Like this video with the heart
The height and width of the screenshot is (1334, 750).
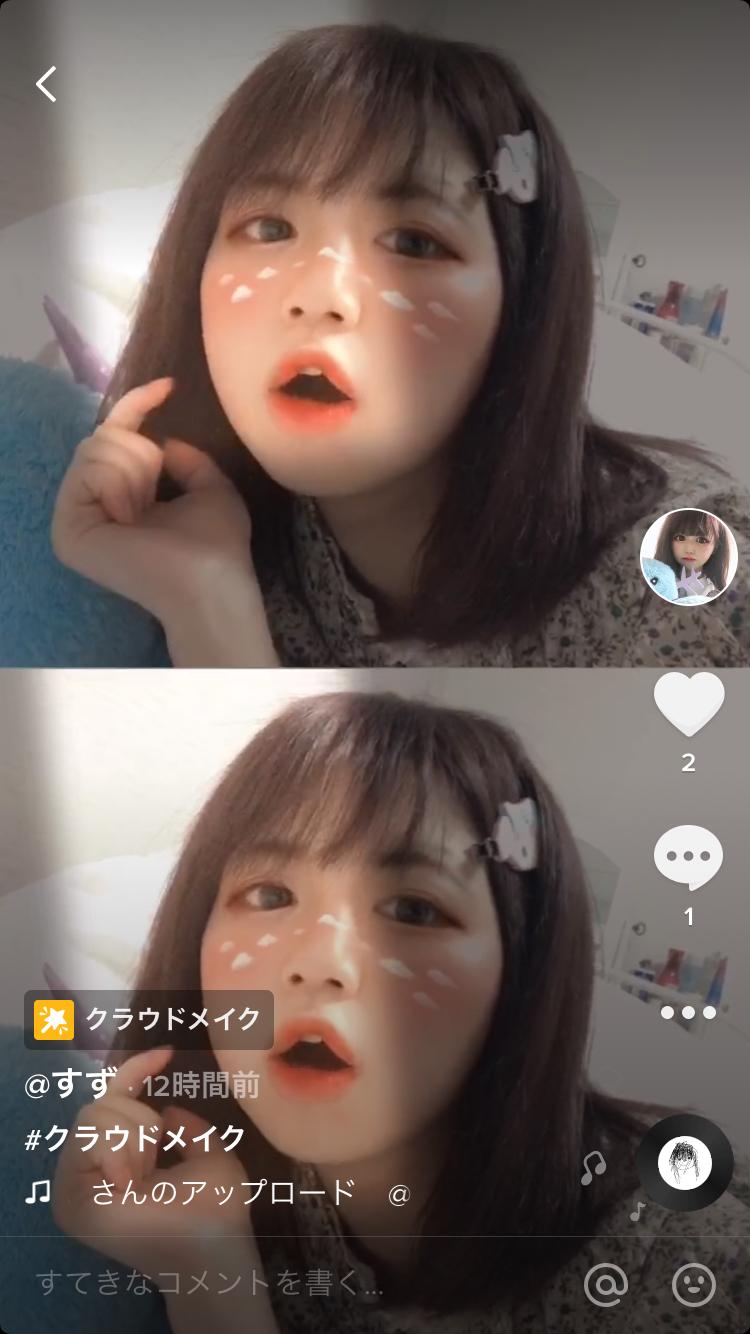coord(688,705)
